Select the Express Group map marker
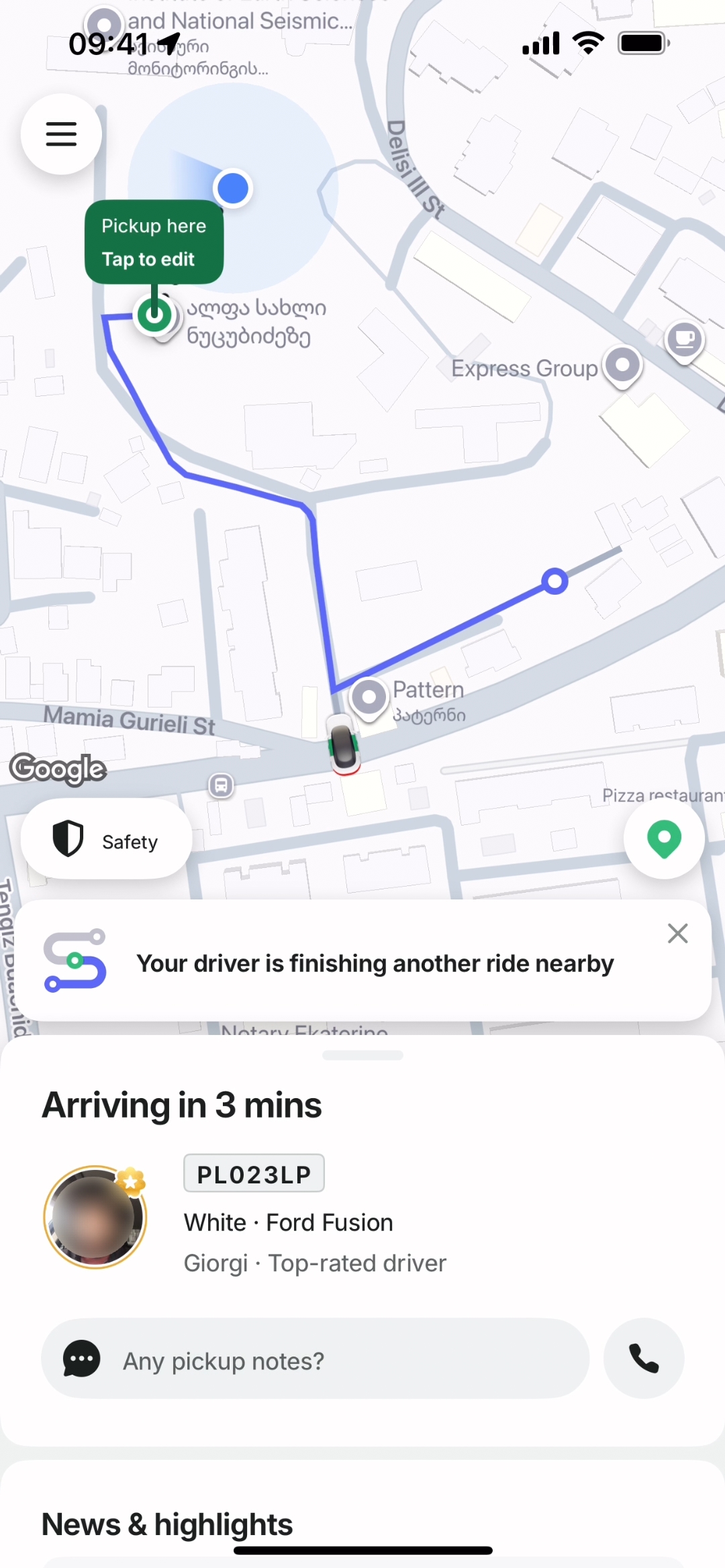 (623, 365)
